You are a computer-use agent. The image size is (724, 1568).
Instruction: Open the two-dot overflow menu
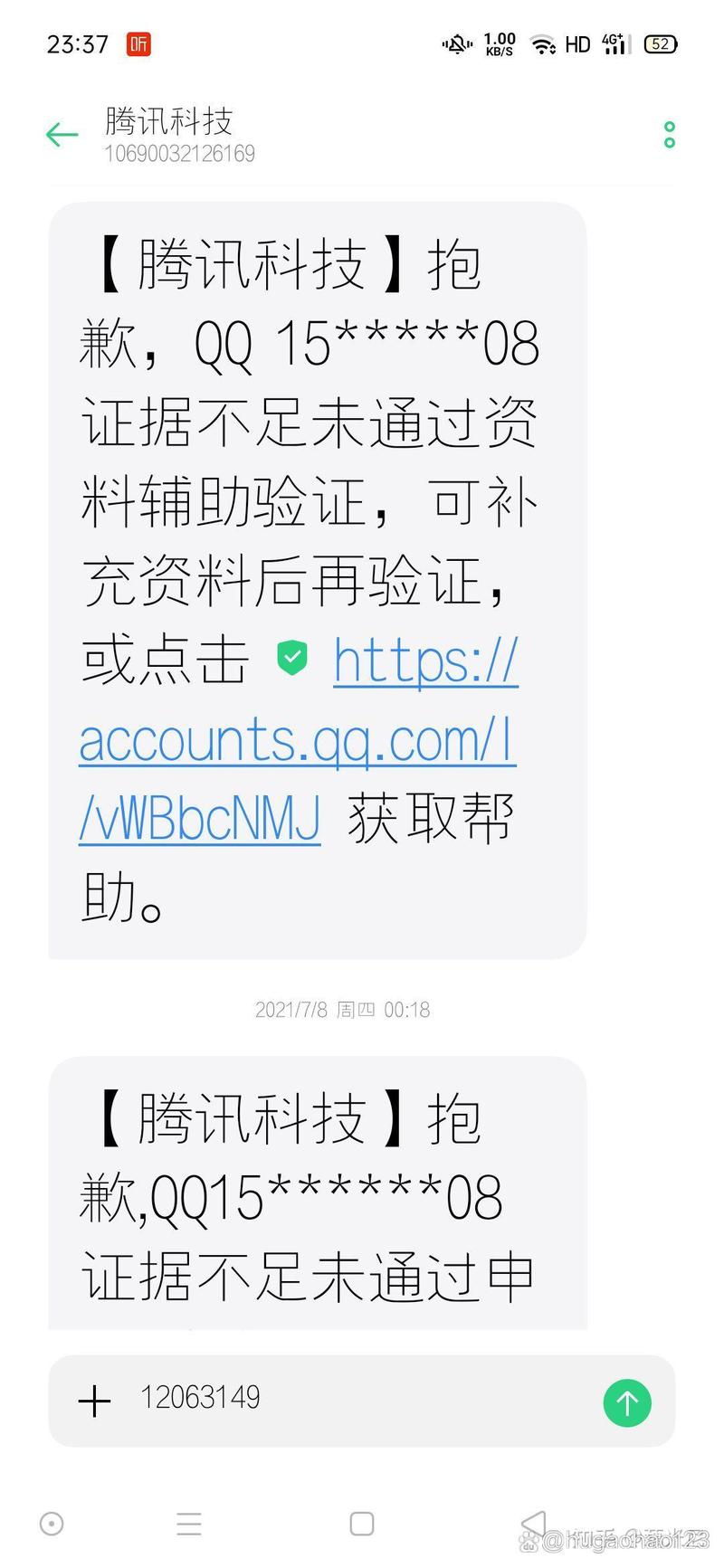pos(669,136)
